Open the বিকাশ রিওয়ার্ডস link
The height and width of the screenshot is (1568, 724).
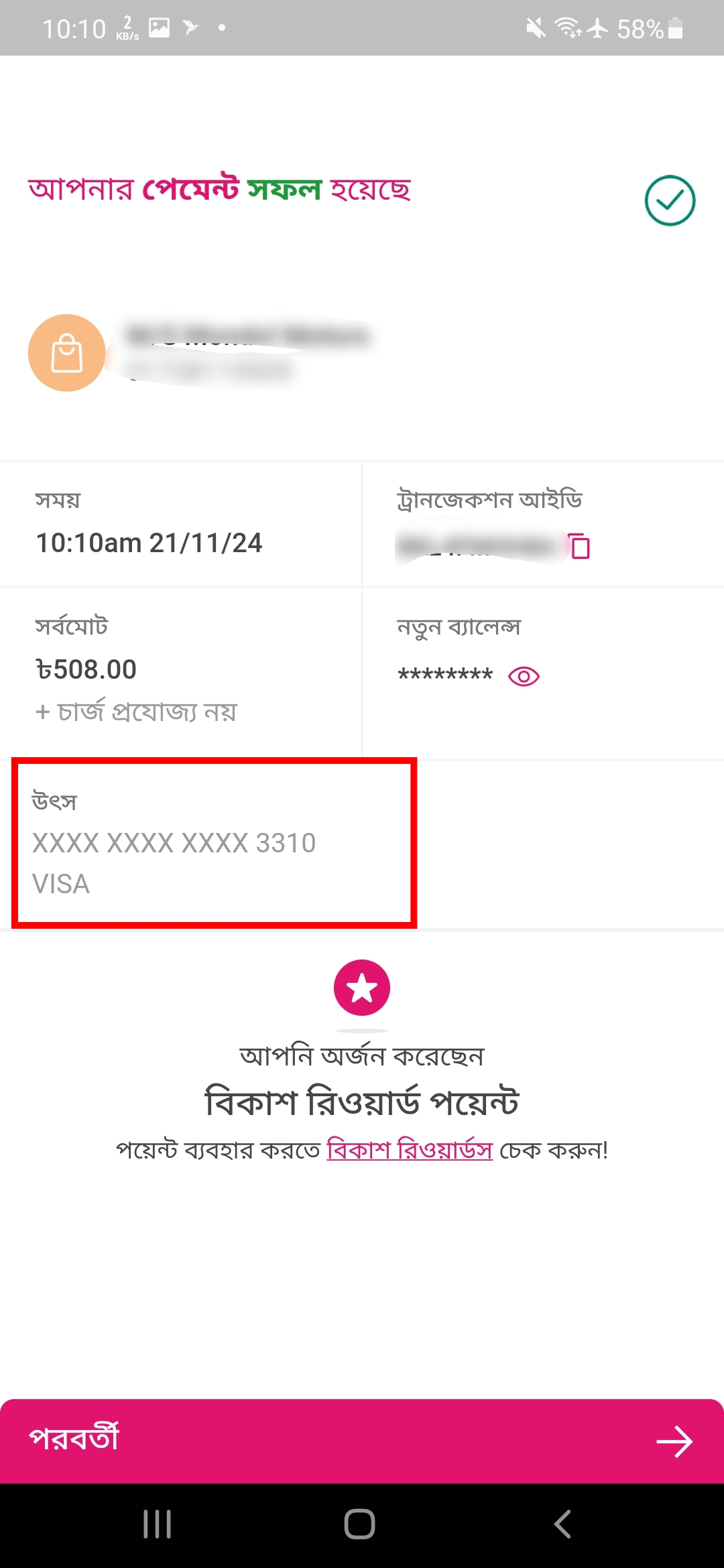[x=410, y=1150]
